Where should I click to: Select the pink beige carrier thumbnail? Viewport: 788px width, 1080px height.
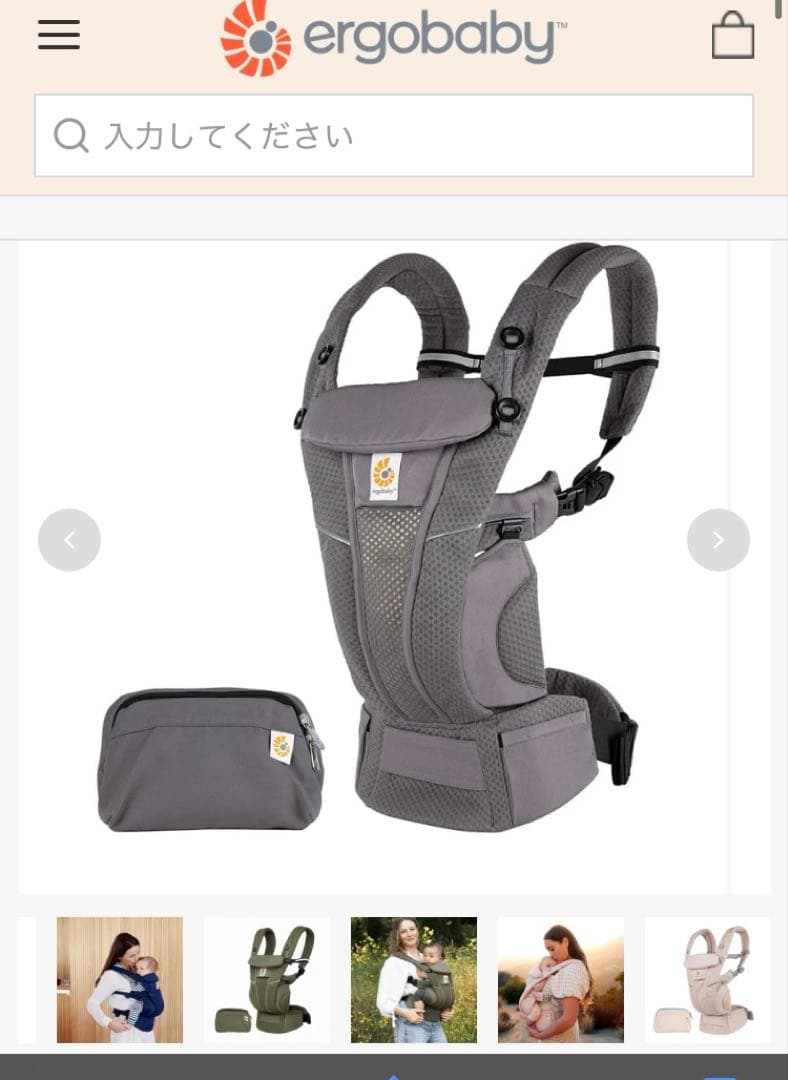[708, 980]
